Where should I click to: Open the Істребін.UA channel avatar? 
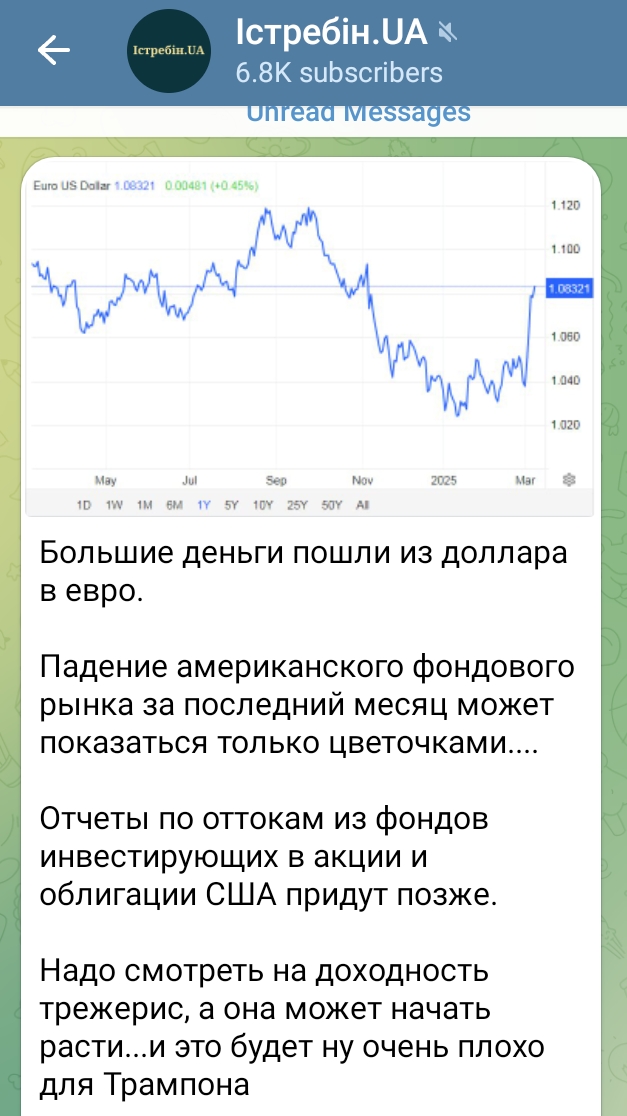[169, 51]
